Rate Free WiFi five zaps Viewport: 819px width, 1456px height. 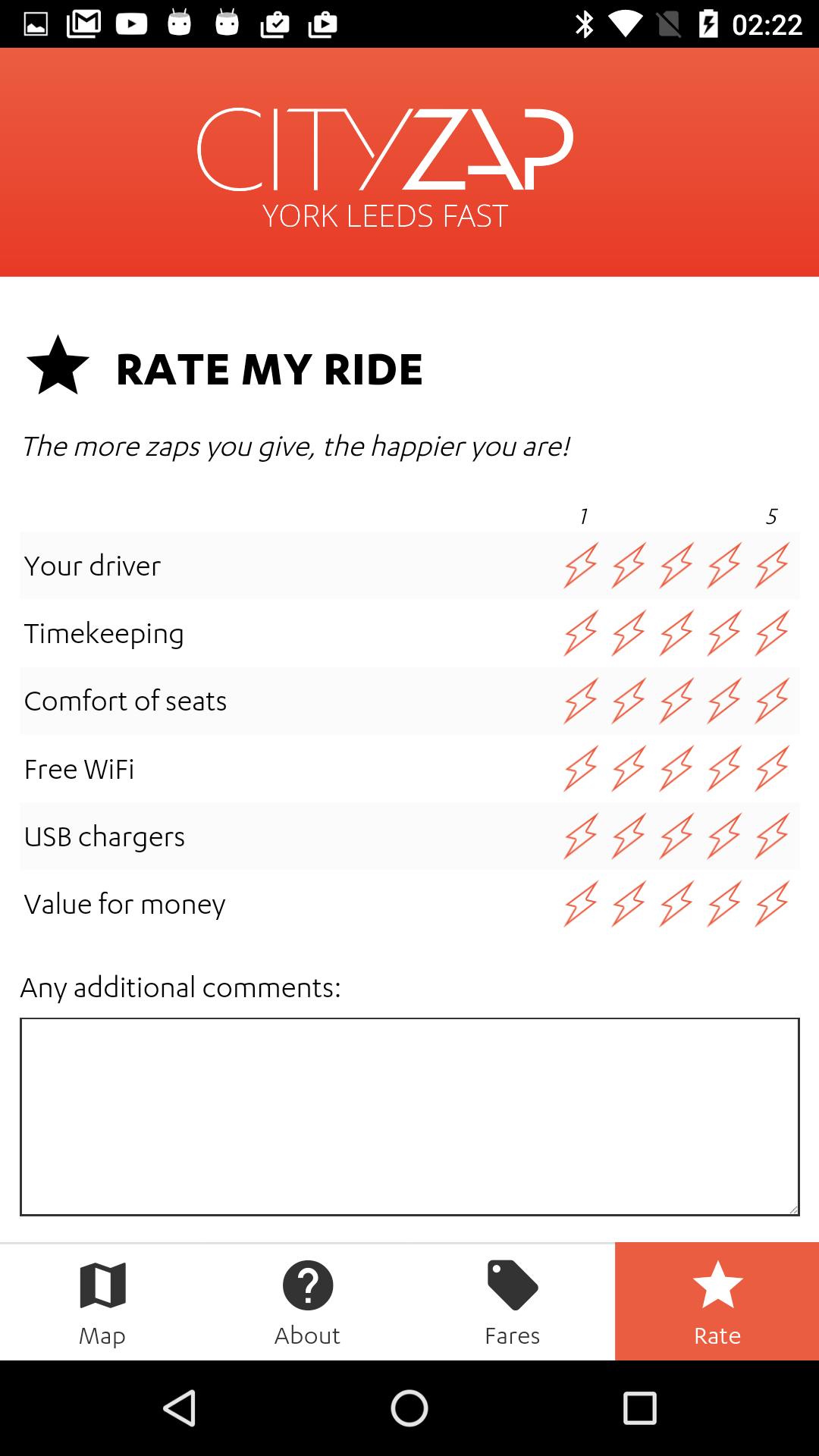click(x=771, y=769)
